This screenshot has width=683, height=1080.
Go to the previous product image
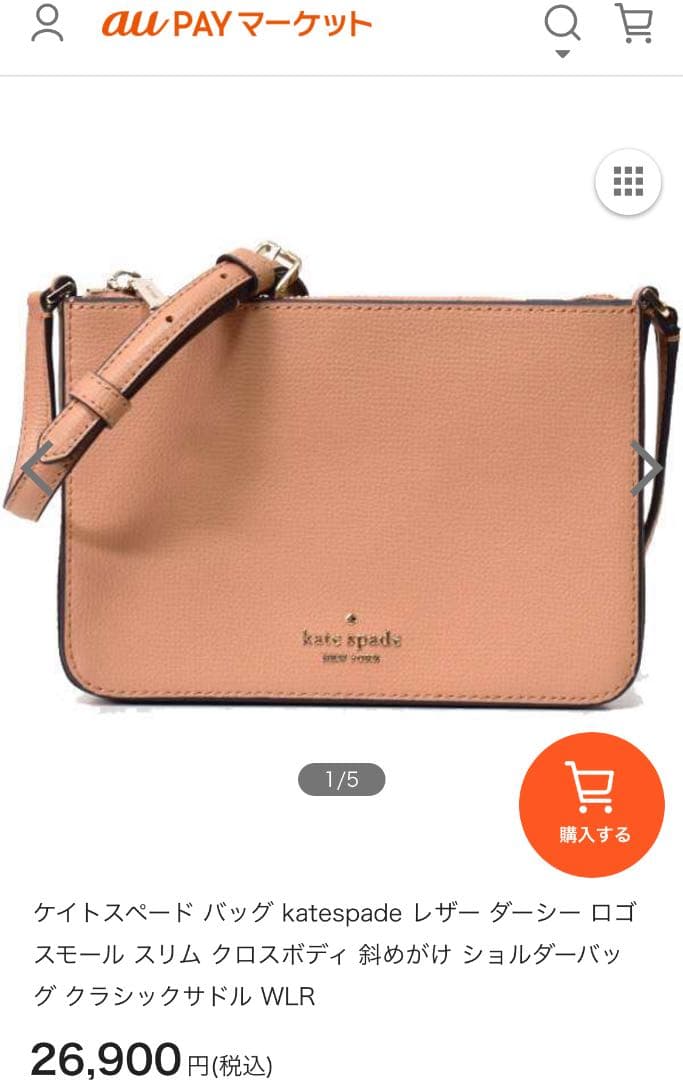pos(37,468)
